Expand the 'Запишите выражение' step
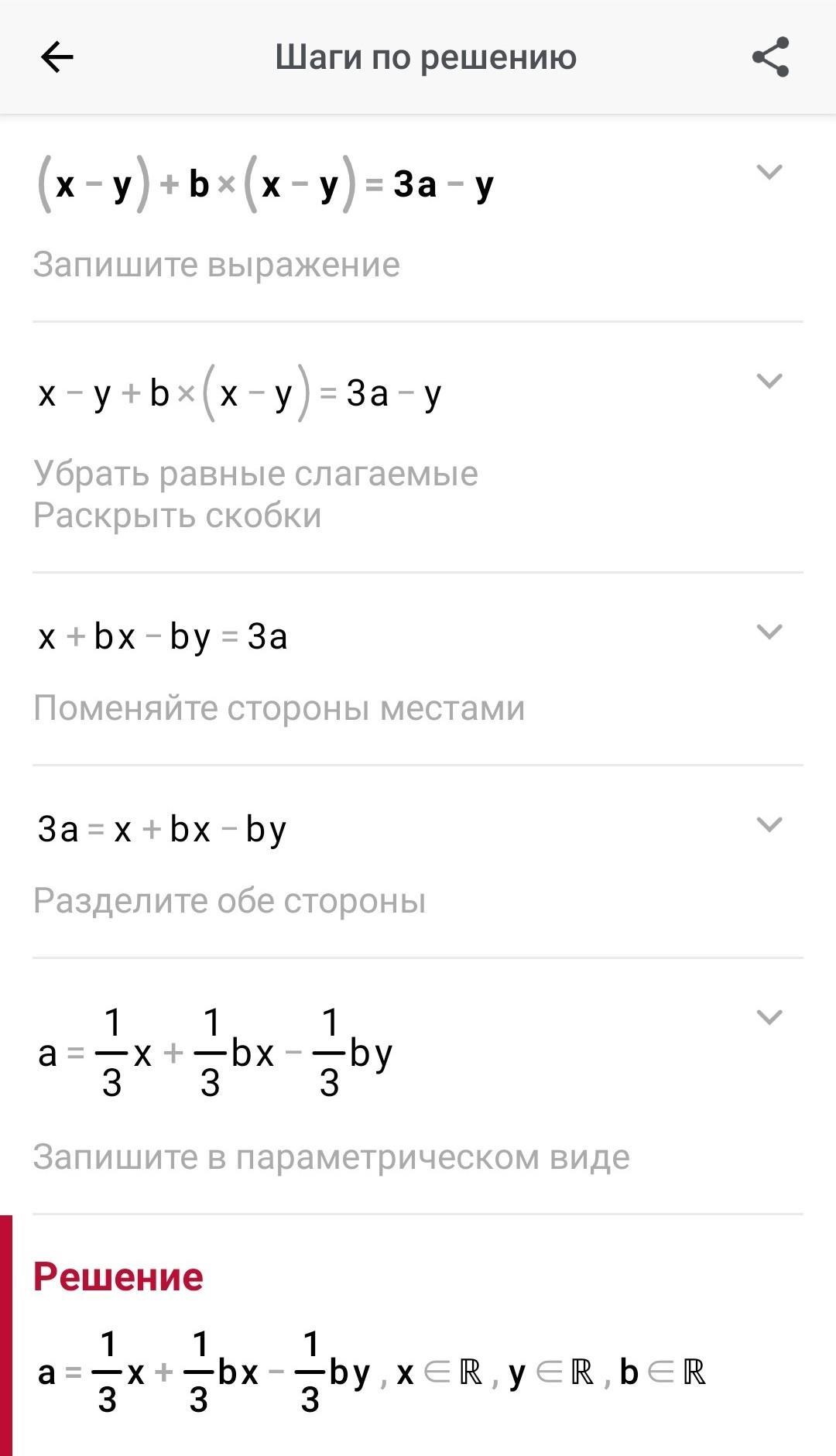 (x=769, y=172)
